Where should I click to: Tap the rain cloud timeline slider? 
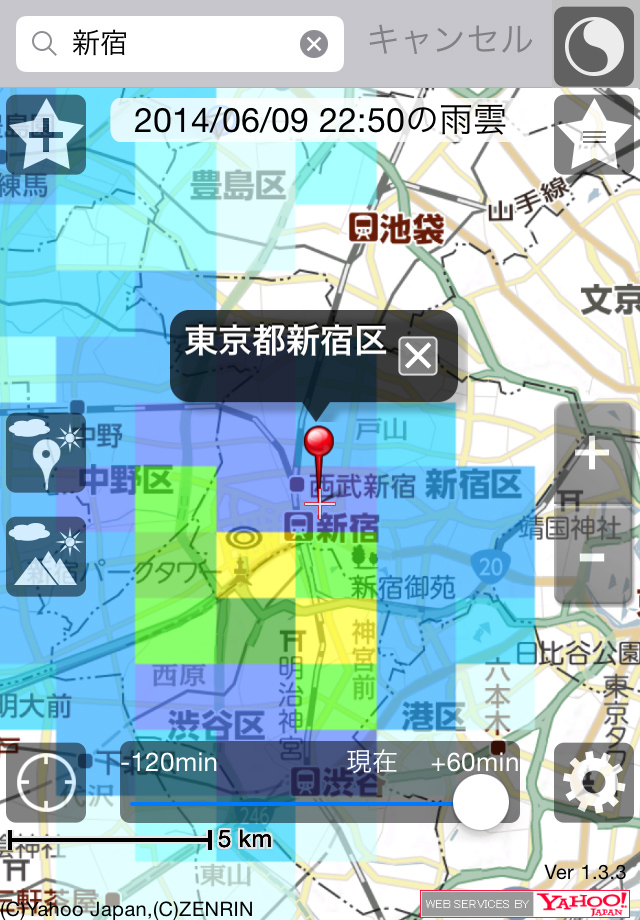pos(480,800)
